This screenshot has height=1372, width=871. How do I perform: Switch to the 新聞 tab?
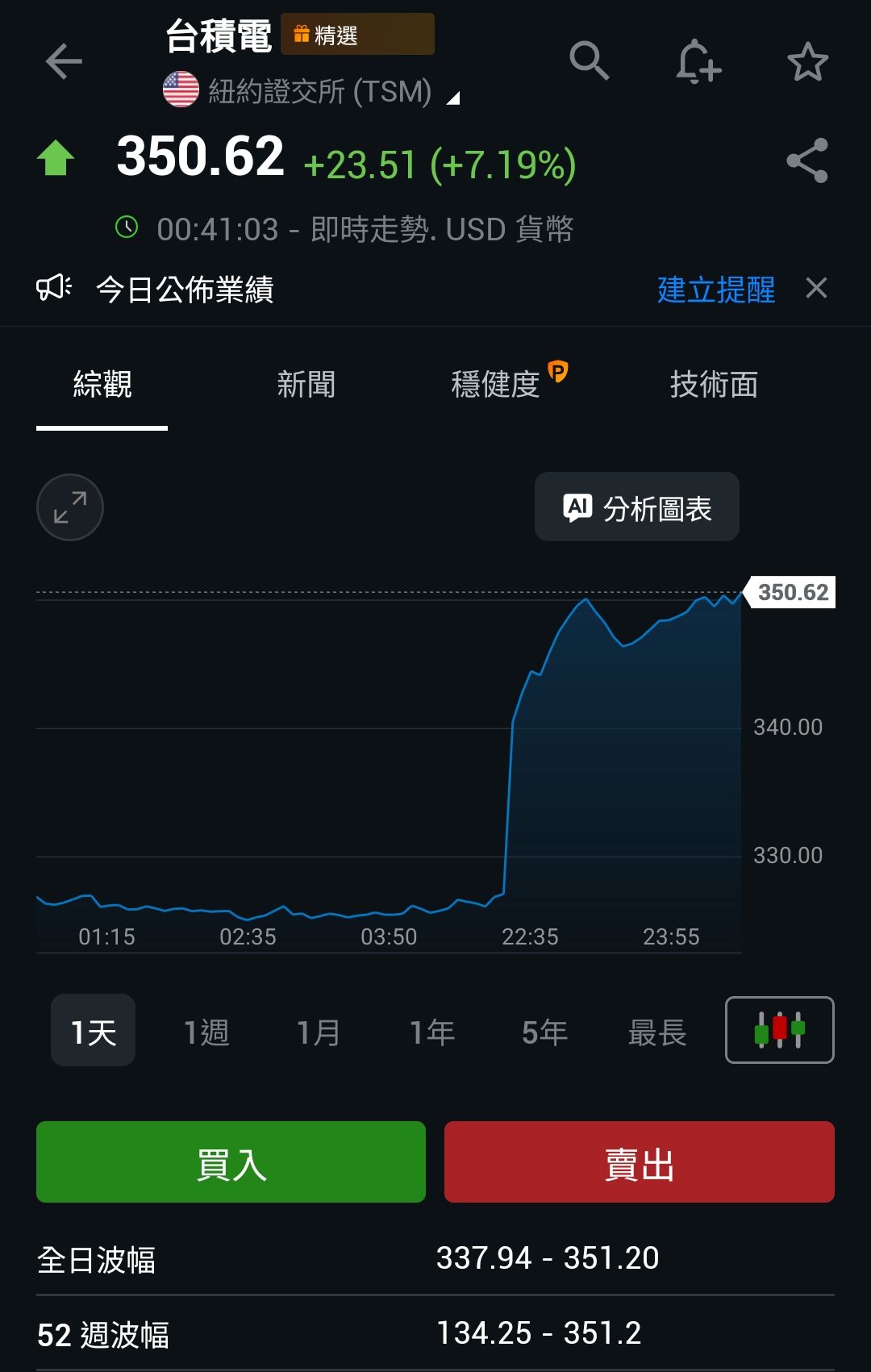(306, 386)
